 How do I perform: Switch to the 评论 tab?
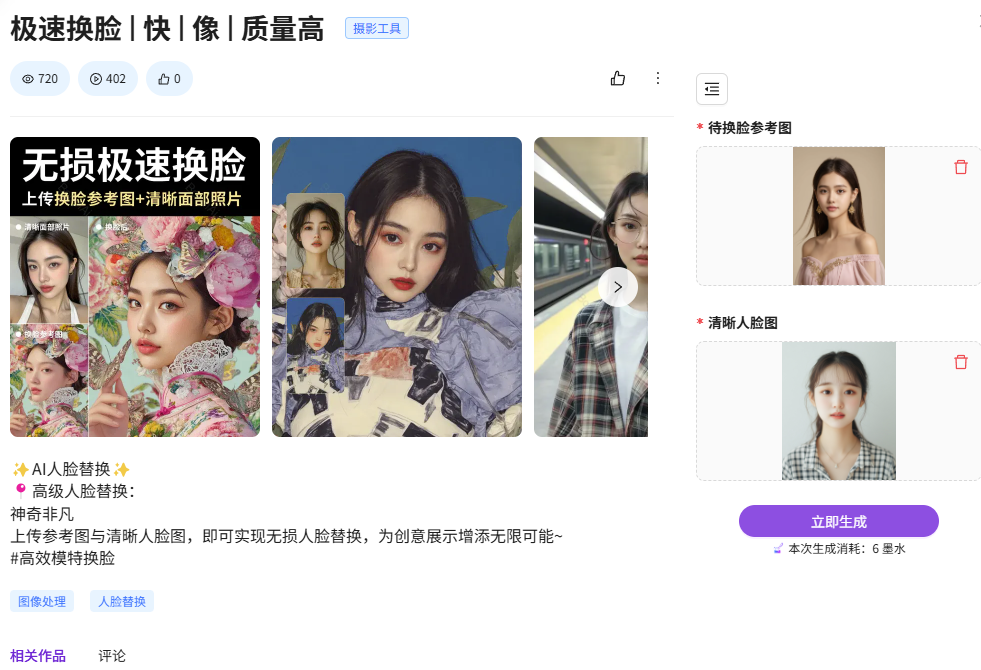[112, 656]
